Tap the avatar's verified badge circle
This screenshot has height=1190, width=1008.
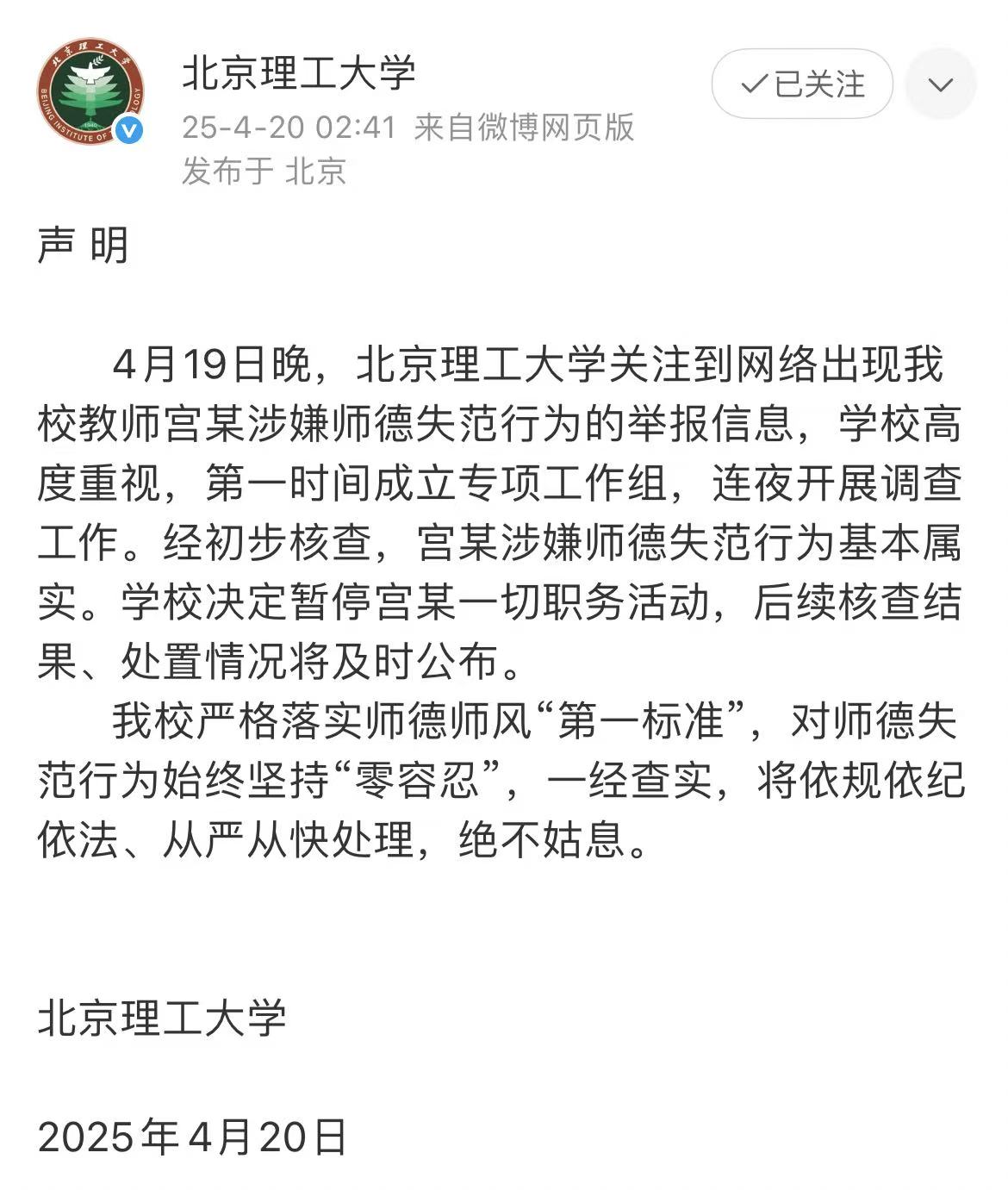[128, 131]
